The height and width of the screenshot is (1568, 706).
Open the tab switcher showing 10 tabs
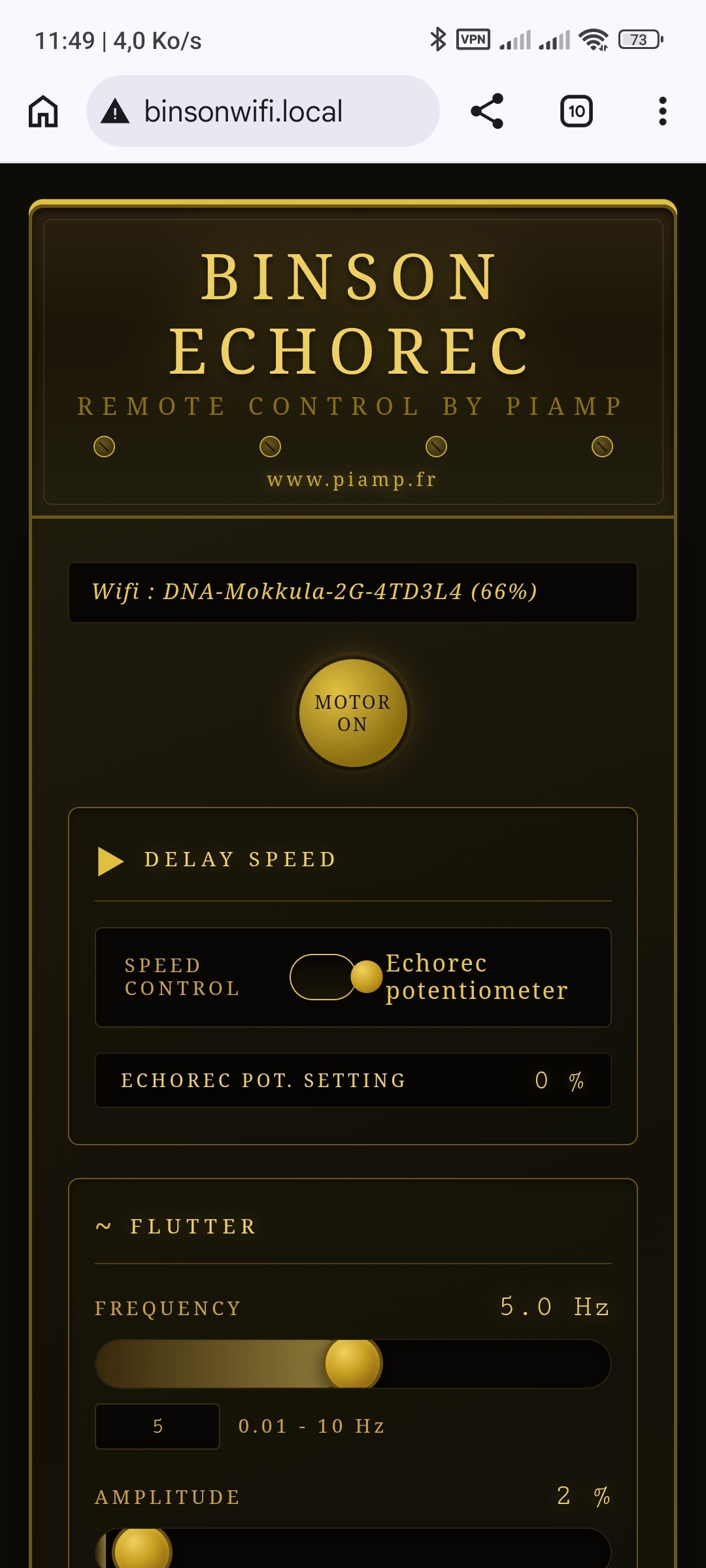[x=576, y=111]
